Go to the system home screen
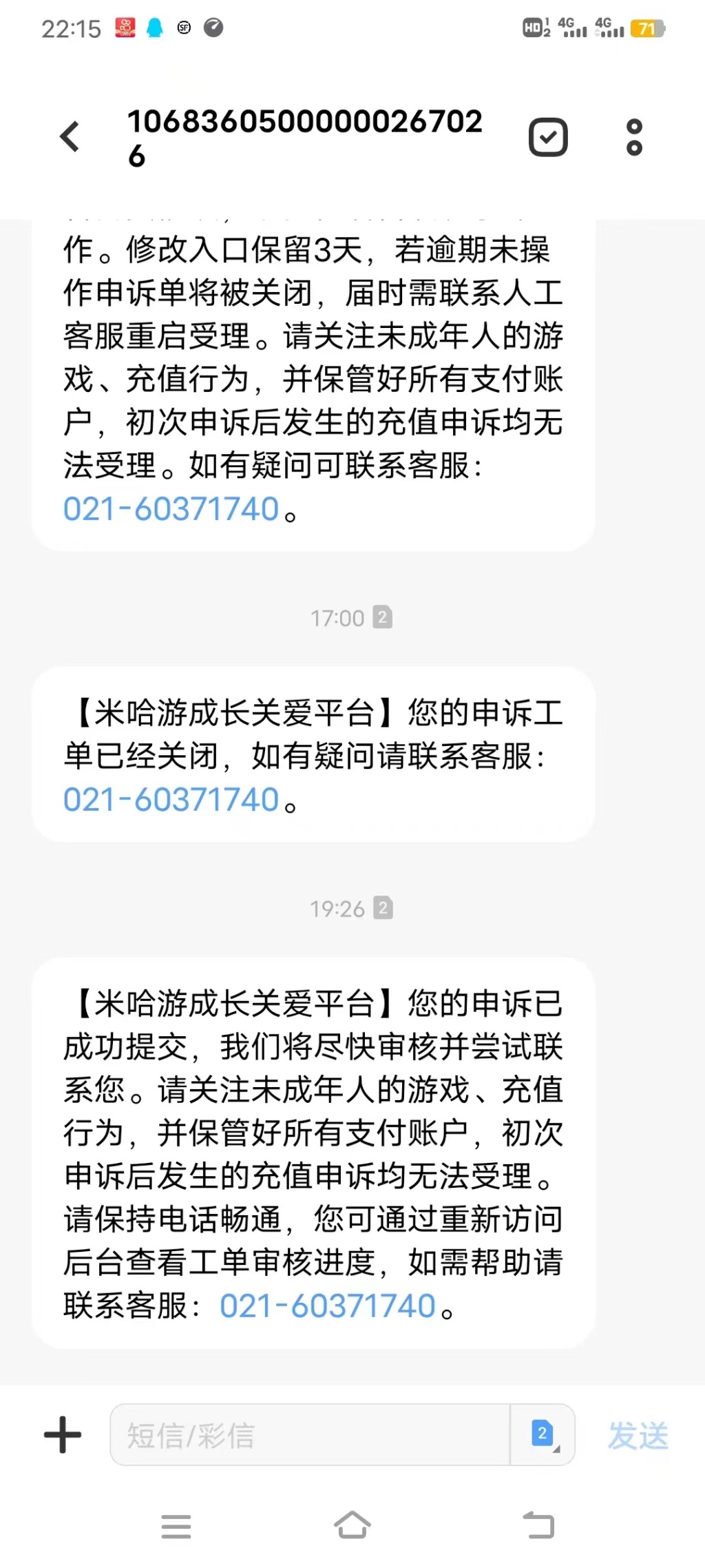Viewport: 705px width, 1568px height. [352, 1525]
